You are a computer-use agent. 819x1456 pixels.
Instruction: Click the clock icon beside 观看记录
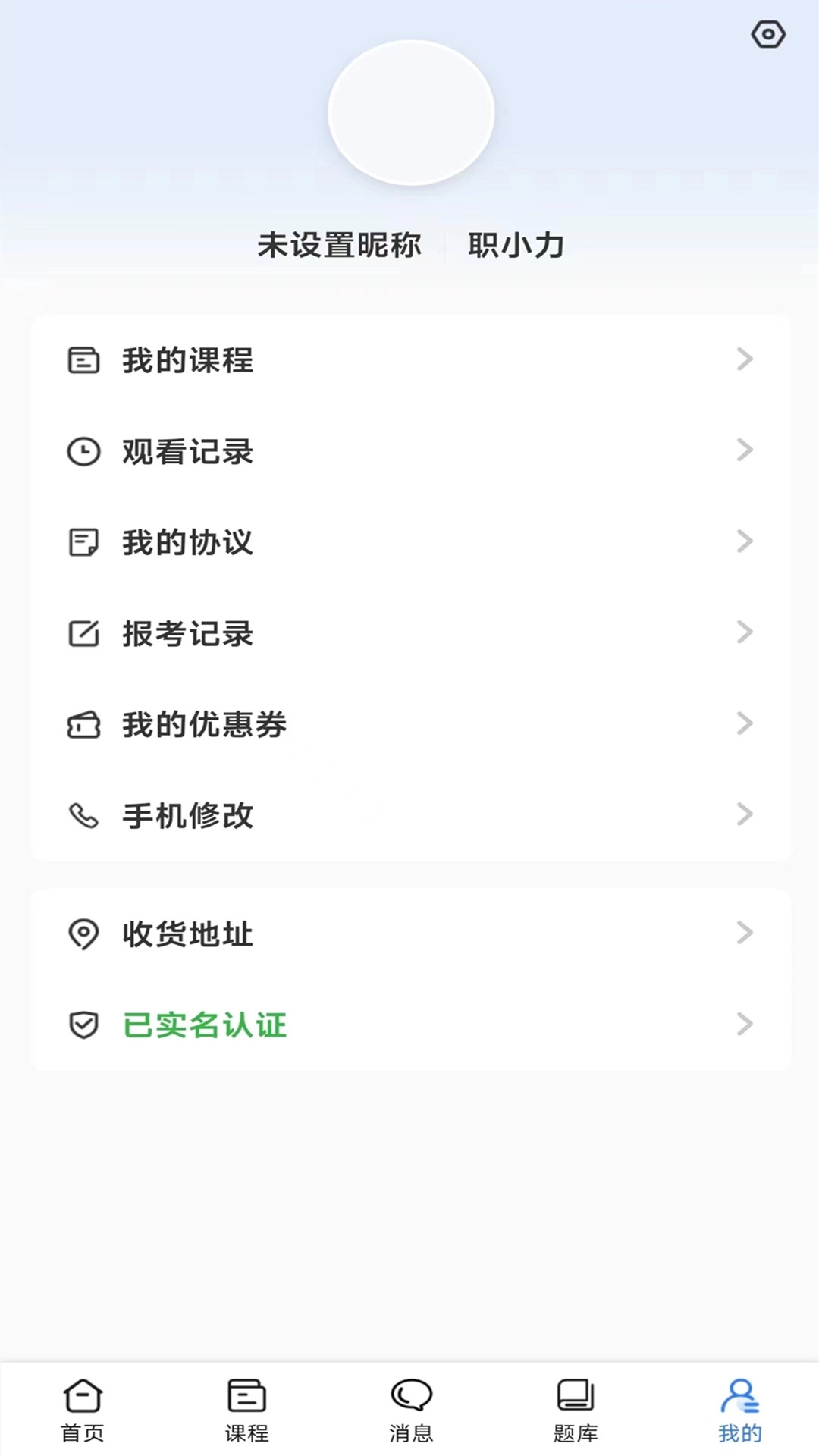coord(83,451)
